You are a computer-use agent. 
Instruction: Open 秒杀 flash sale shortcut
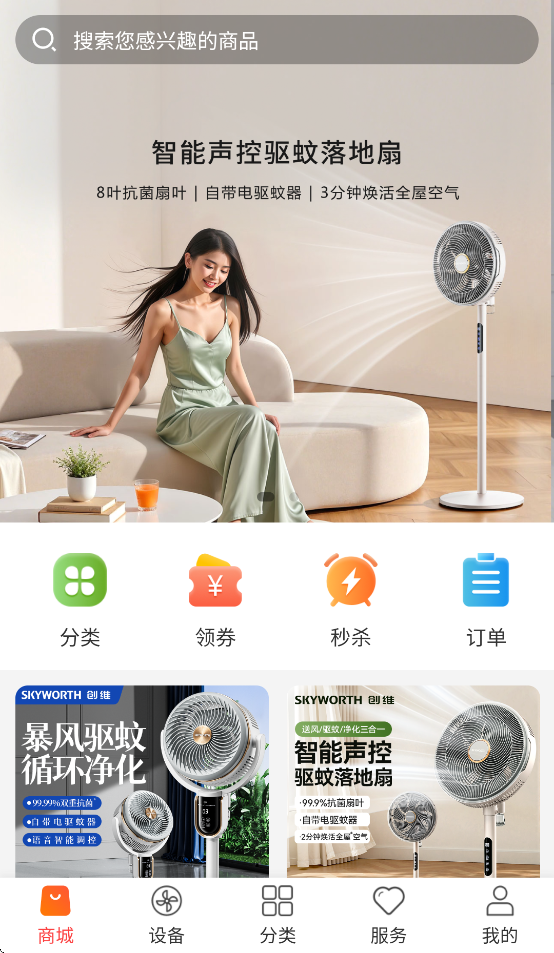[351, 600]
